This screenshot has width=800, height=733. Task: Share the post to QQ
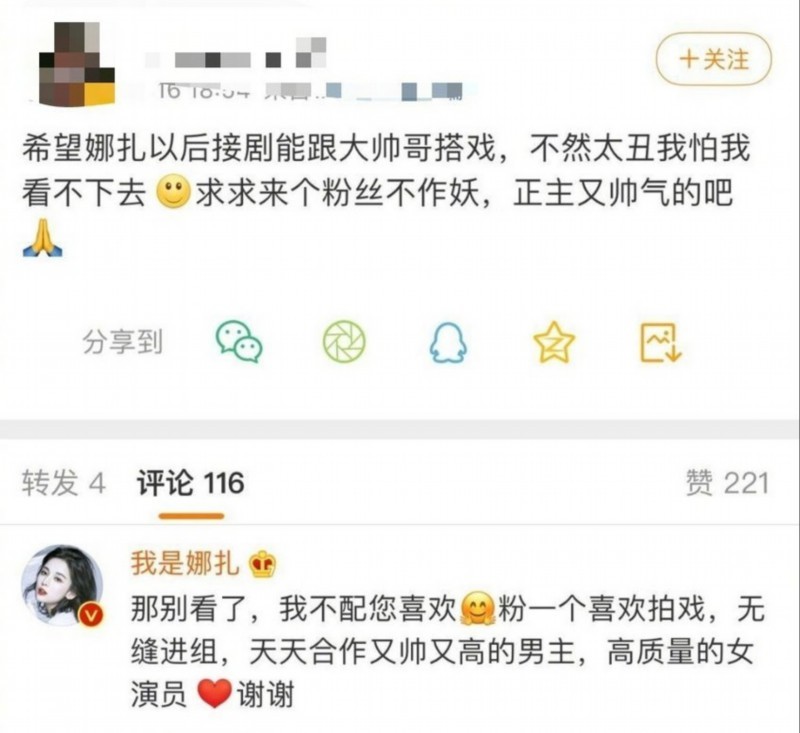point(447,342)
